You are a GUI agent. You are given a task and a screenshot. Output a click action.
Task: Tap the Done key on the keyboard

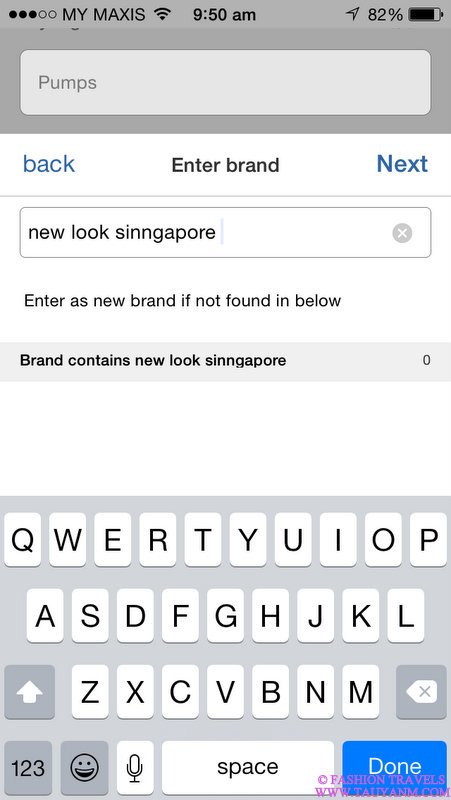tap(395, 768)
